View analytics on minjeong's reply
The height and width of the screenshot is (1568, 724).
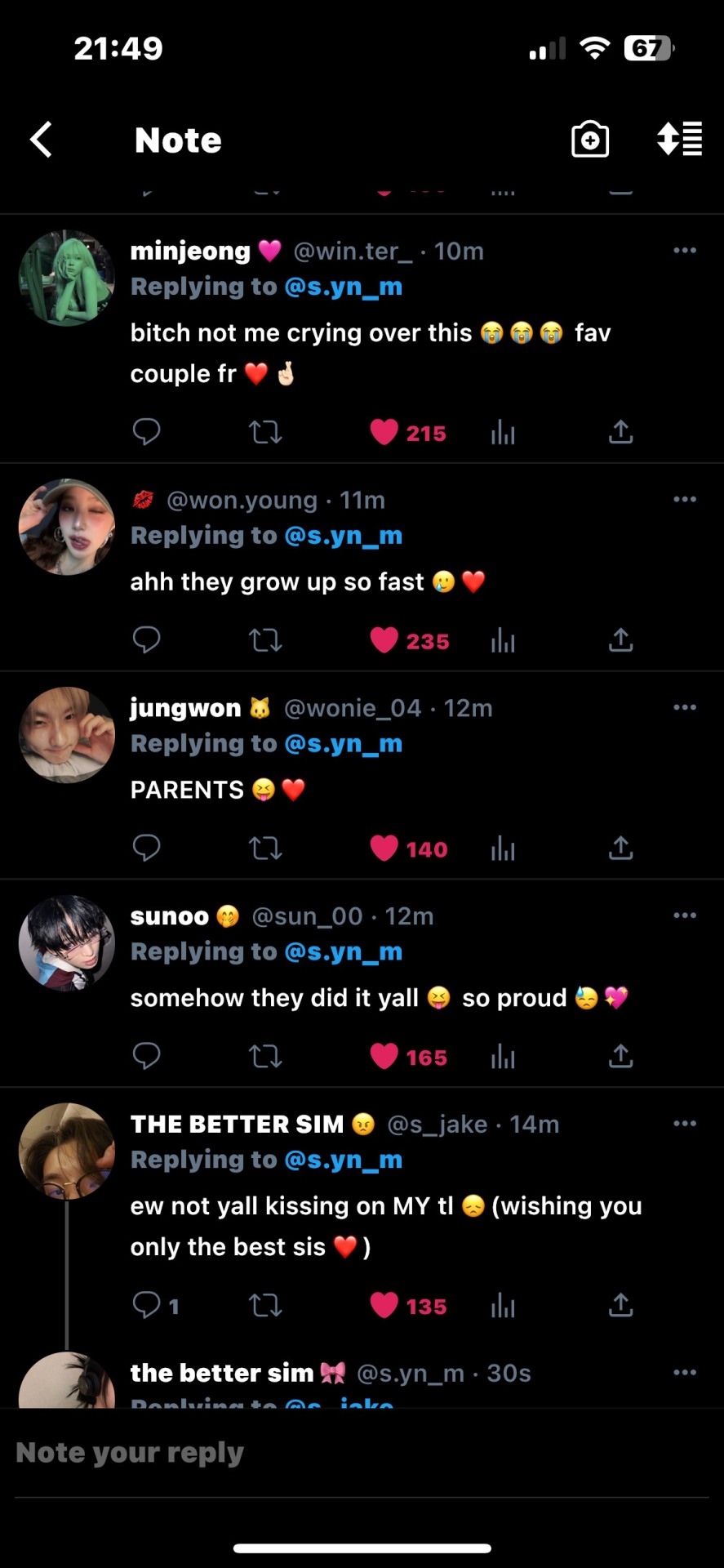point(503,432)
